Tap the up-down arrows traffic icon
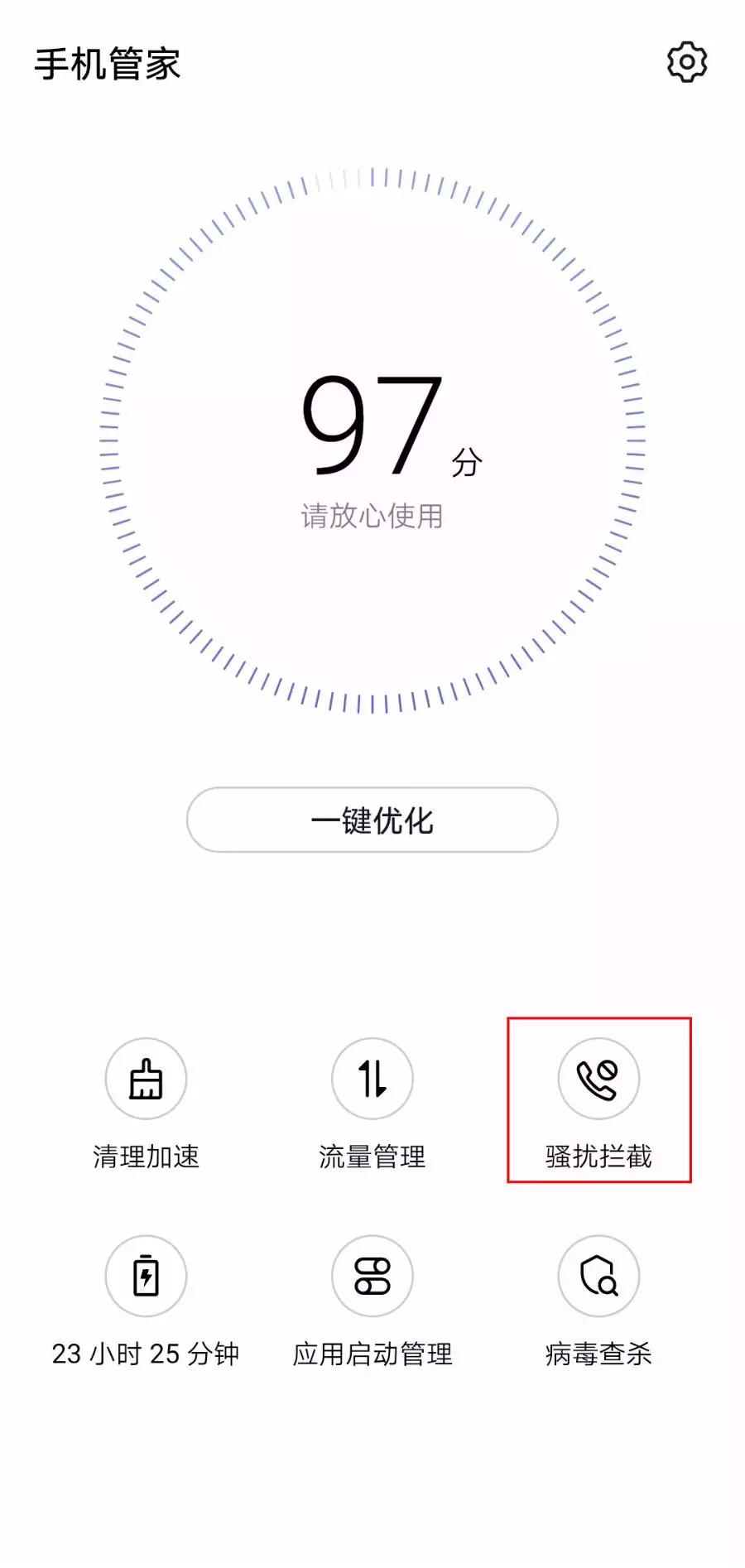 pyautogui.click(x=372, y=1079)
